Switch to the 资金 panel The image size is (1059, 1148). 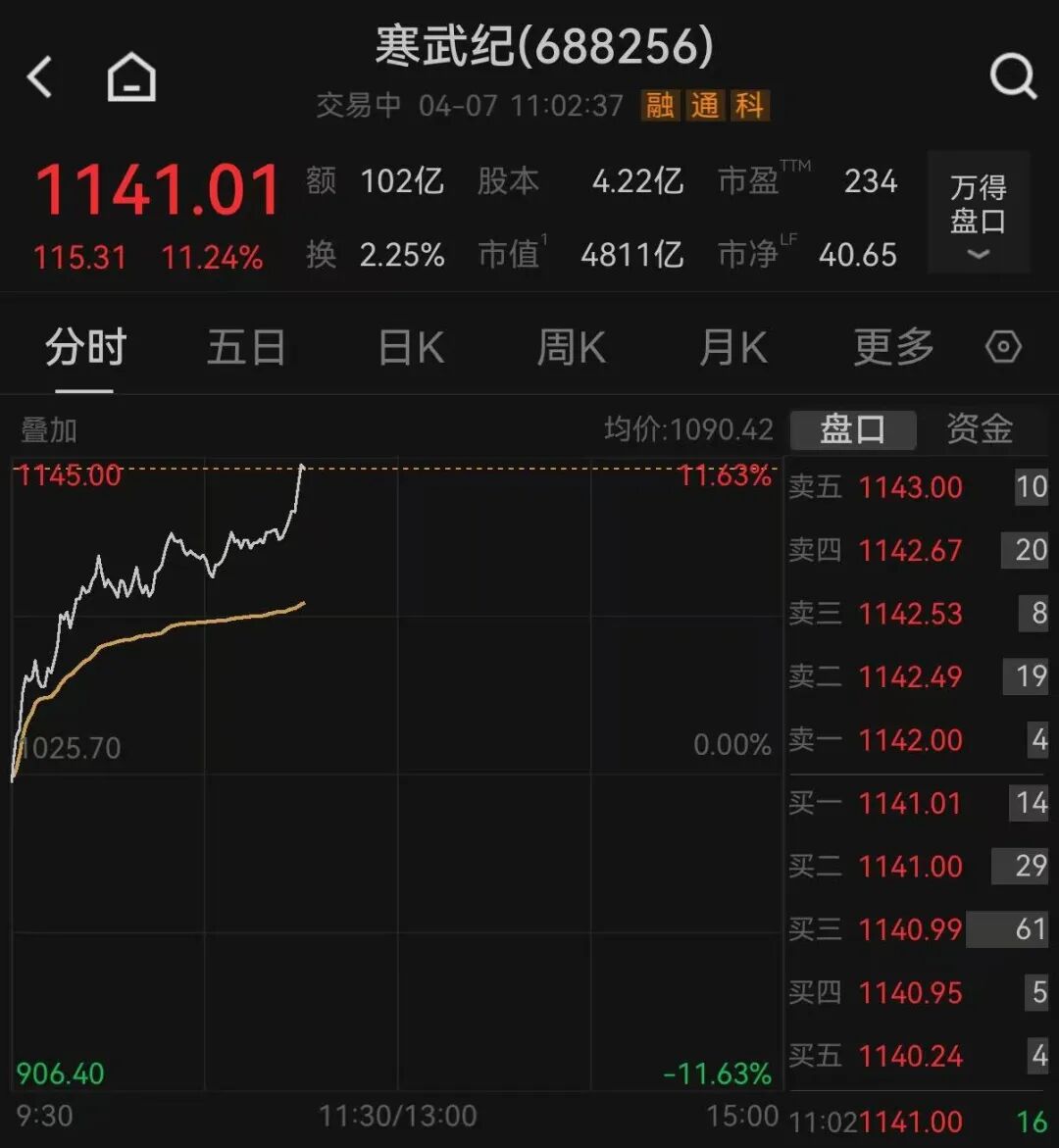click(x=979, y=429)
